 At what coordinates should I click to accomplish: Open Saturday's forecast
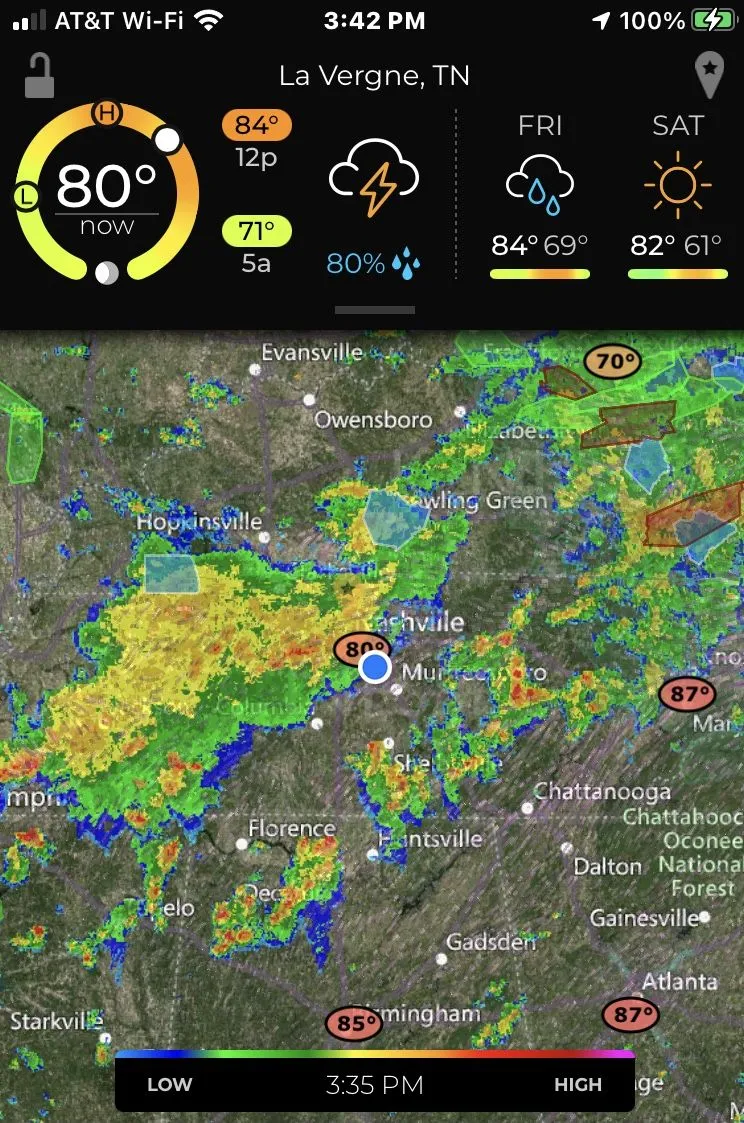(678, 195)
